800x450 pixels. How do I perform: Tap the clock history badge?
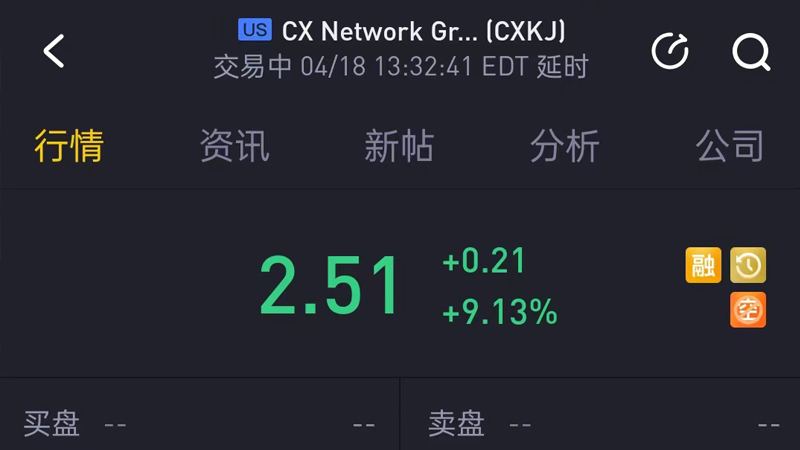(748, 265)
